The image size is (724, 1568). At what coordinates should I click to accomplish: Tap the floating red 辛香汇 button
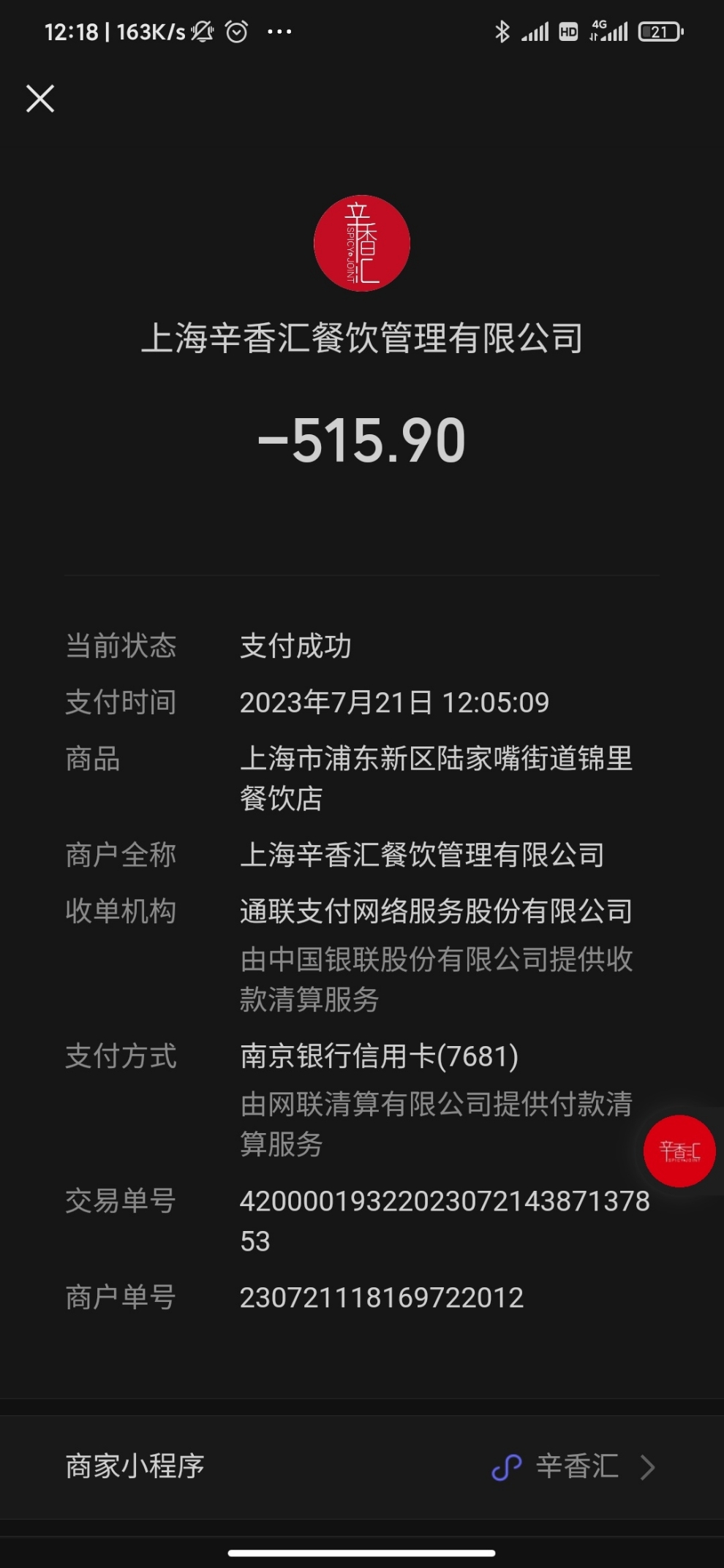pos(679,1151)
